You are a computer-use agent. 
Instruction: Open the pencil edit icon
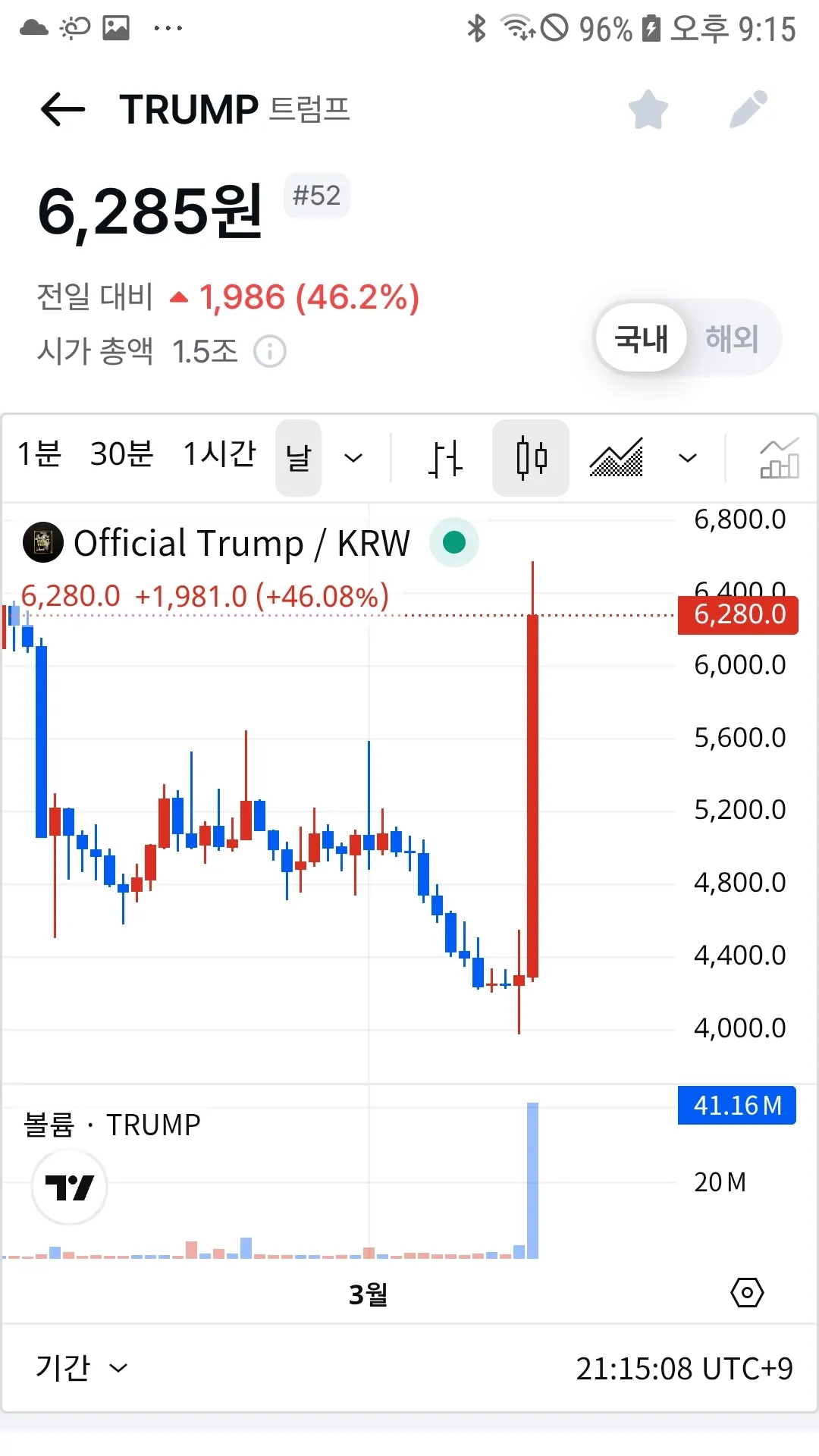pos(748,110)
